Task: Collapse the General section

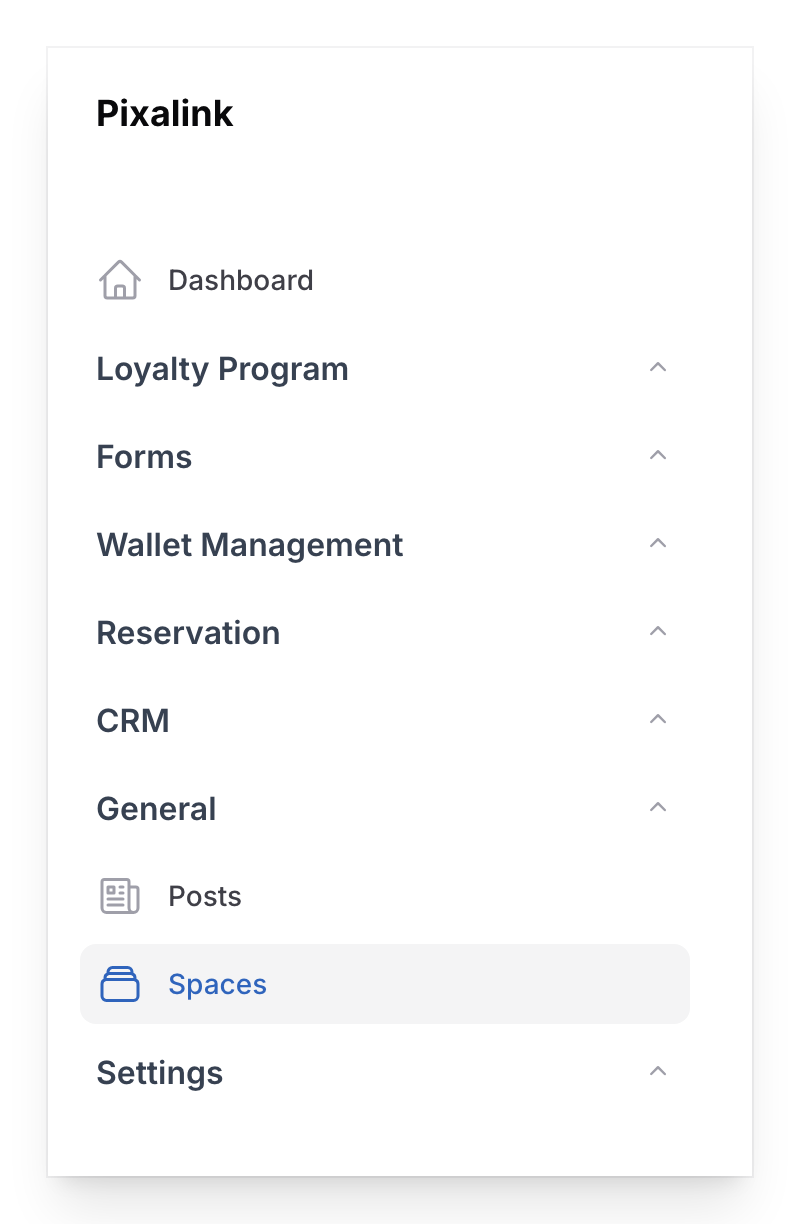Action: (658, 807)
